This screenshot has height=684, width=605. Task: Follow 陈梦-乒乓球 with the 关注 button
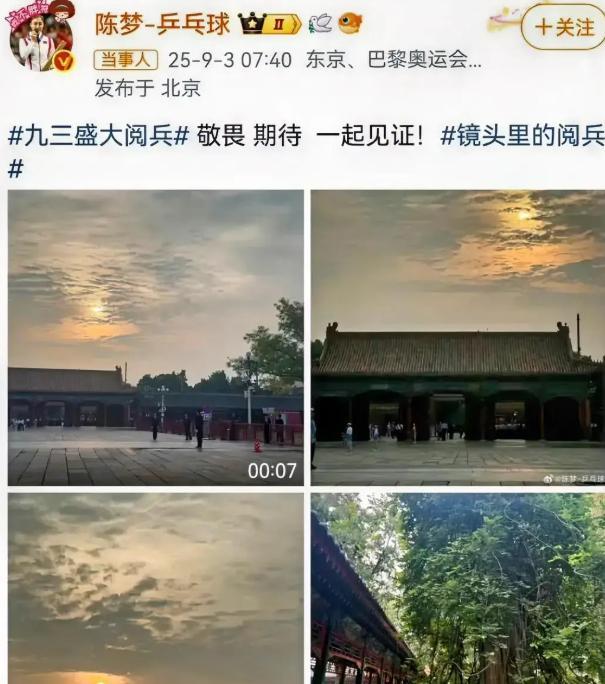coord(563,27)
